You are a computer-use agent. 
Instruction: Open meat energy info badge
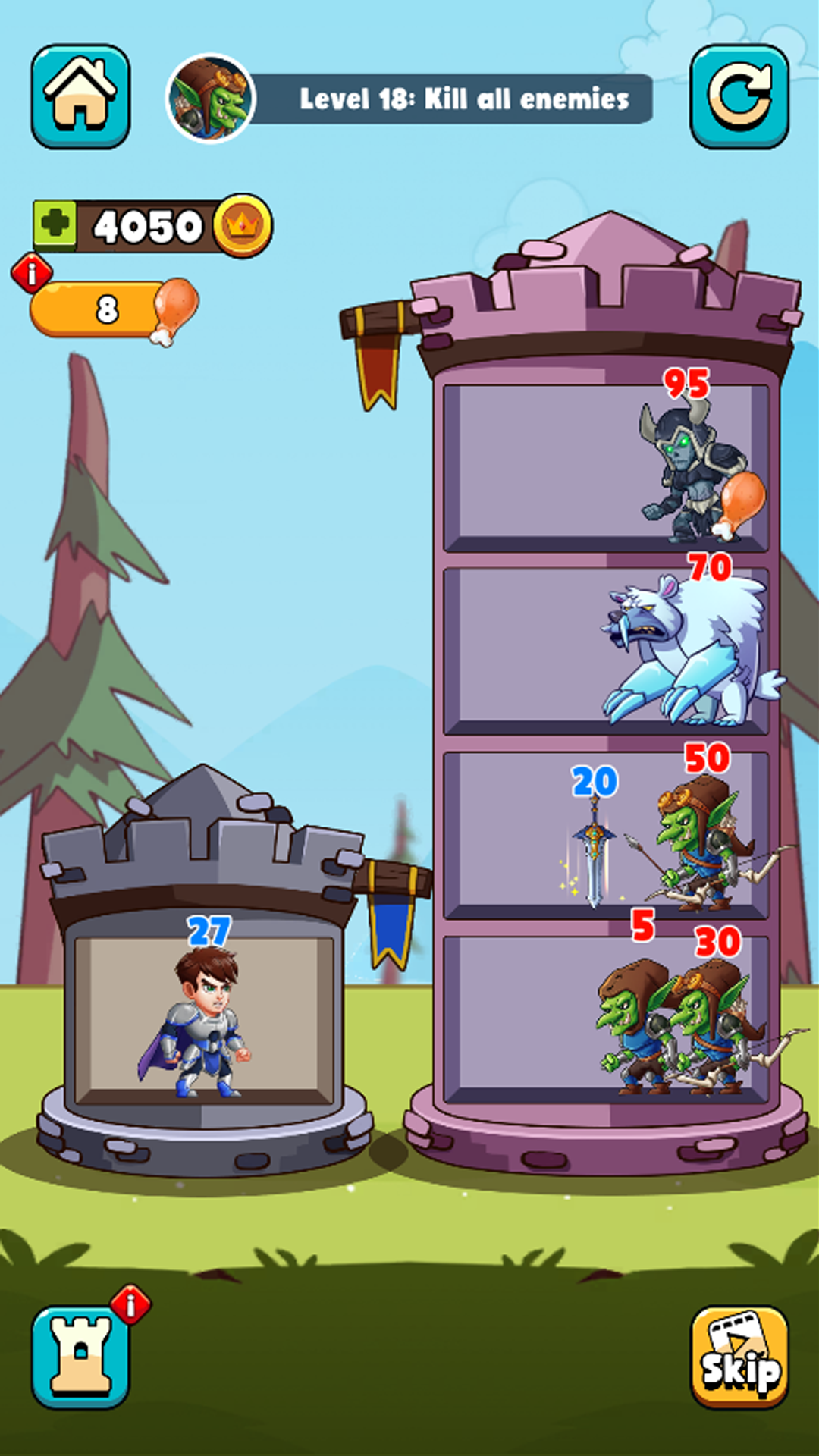click(x=32, y=272)
